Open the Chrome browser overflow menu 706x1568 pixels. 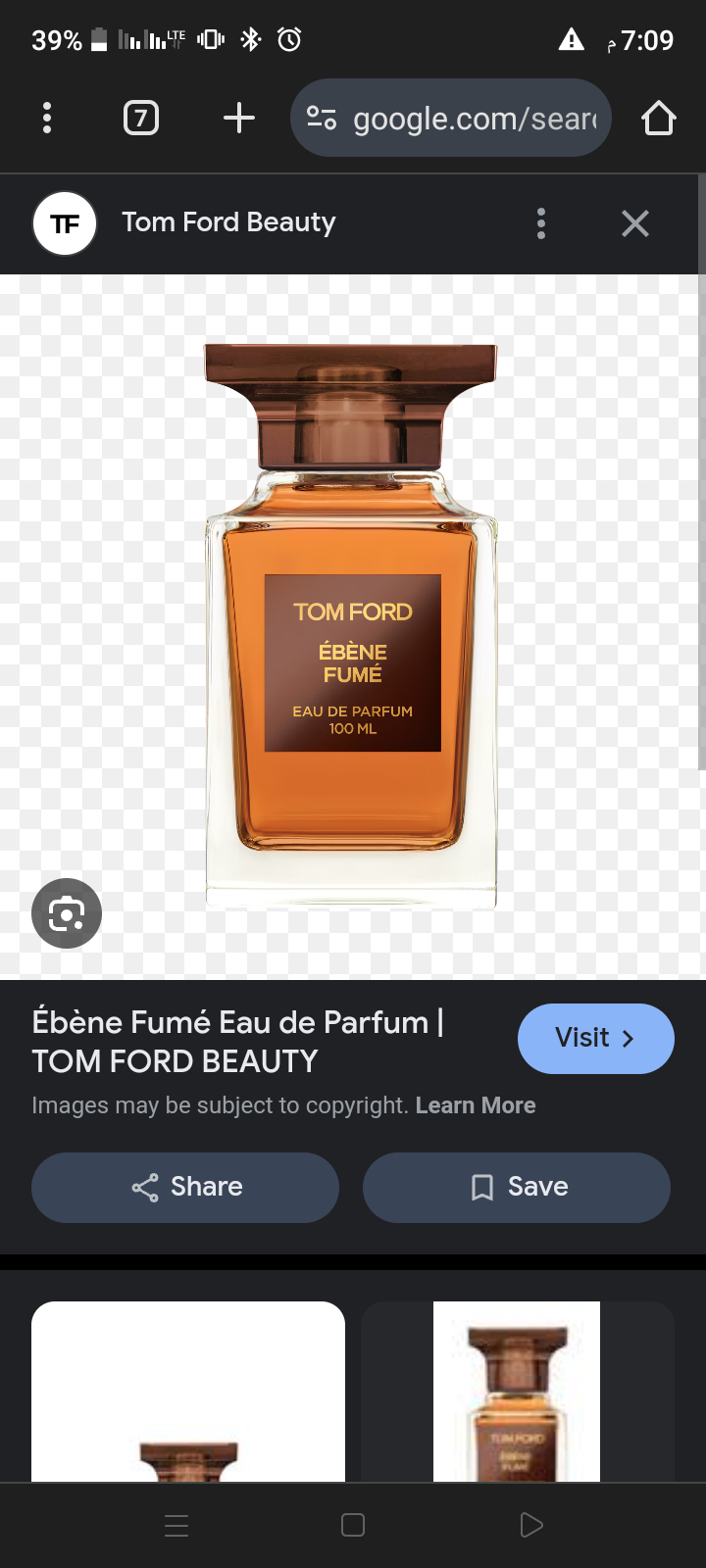click(x=47, y=119)
